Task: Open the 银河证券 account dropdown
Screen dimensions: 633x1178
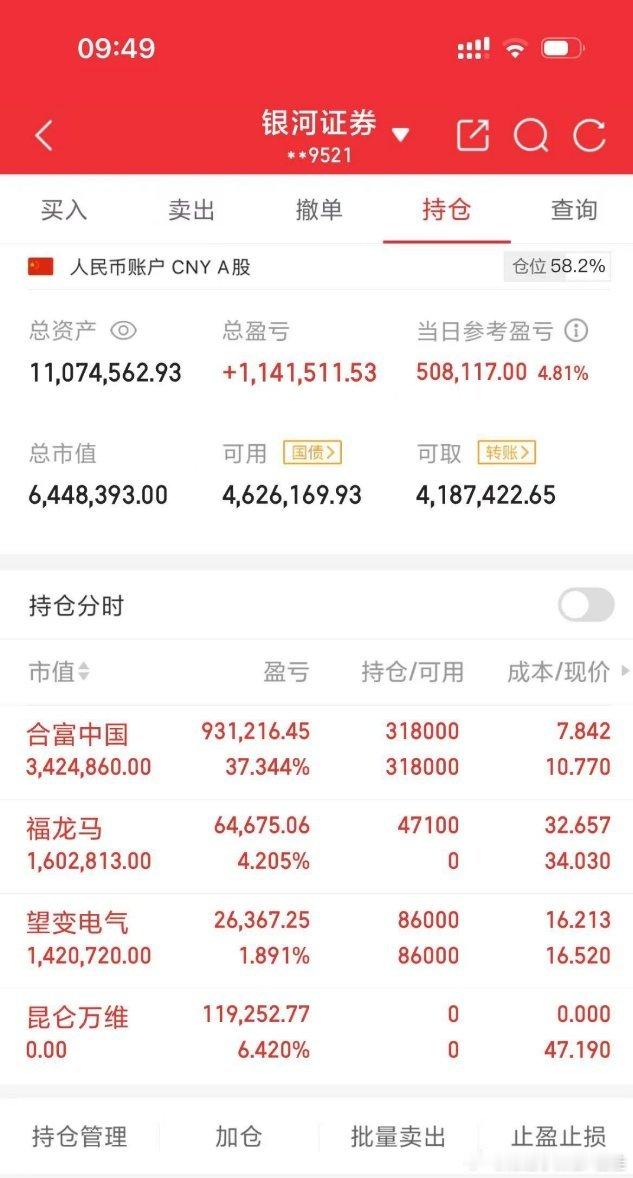Action: (x=400, y=134)
